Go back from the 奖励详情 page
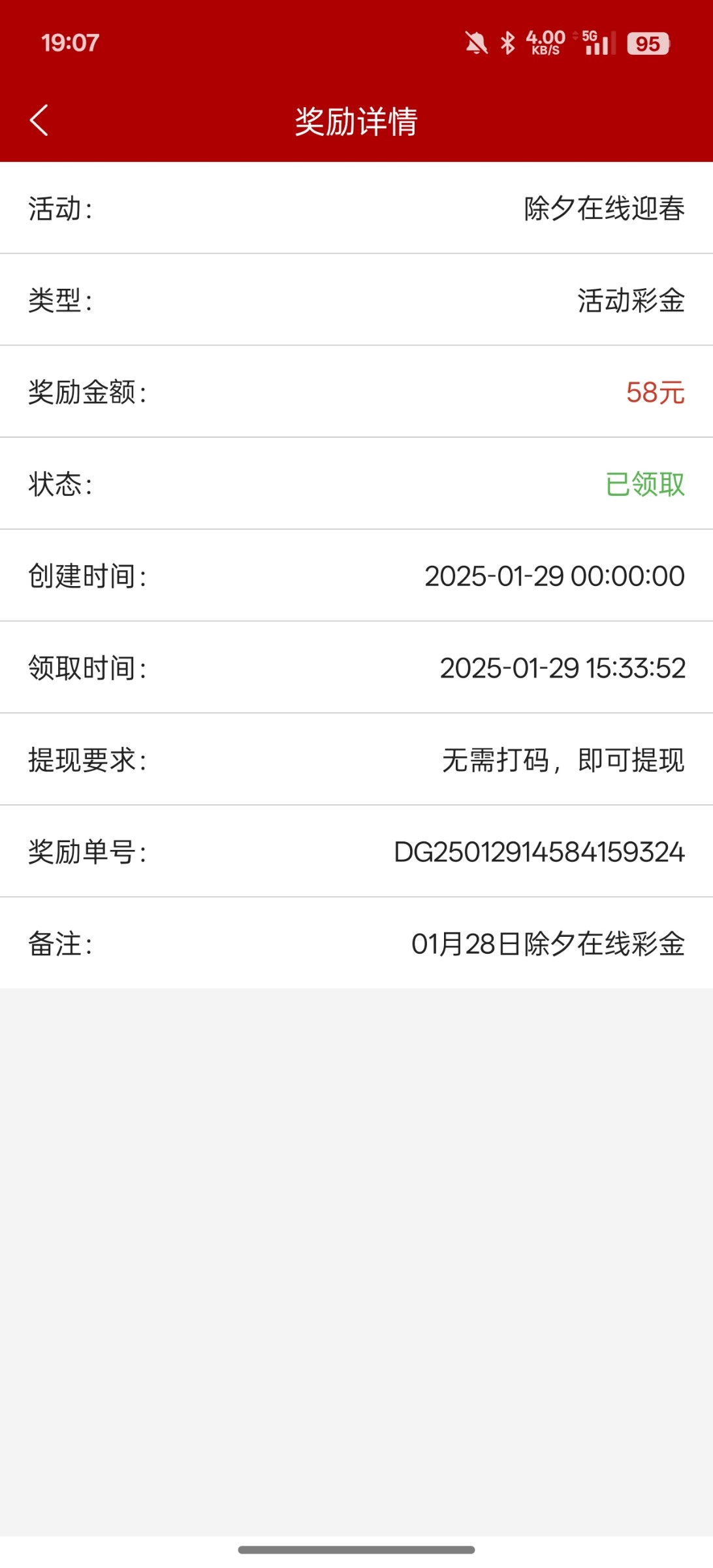This screenshot has width=713, height=1568. pos(39,121)
